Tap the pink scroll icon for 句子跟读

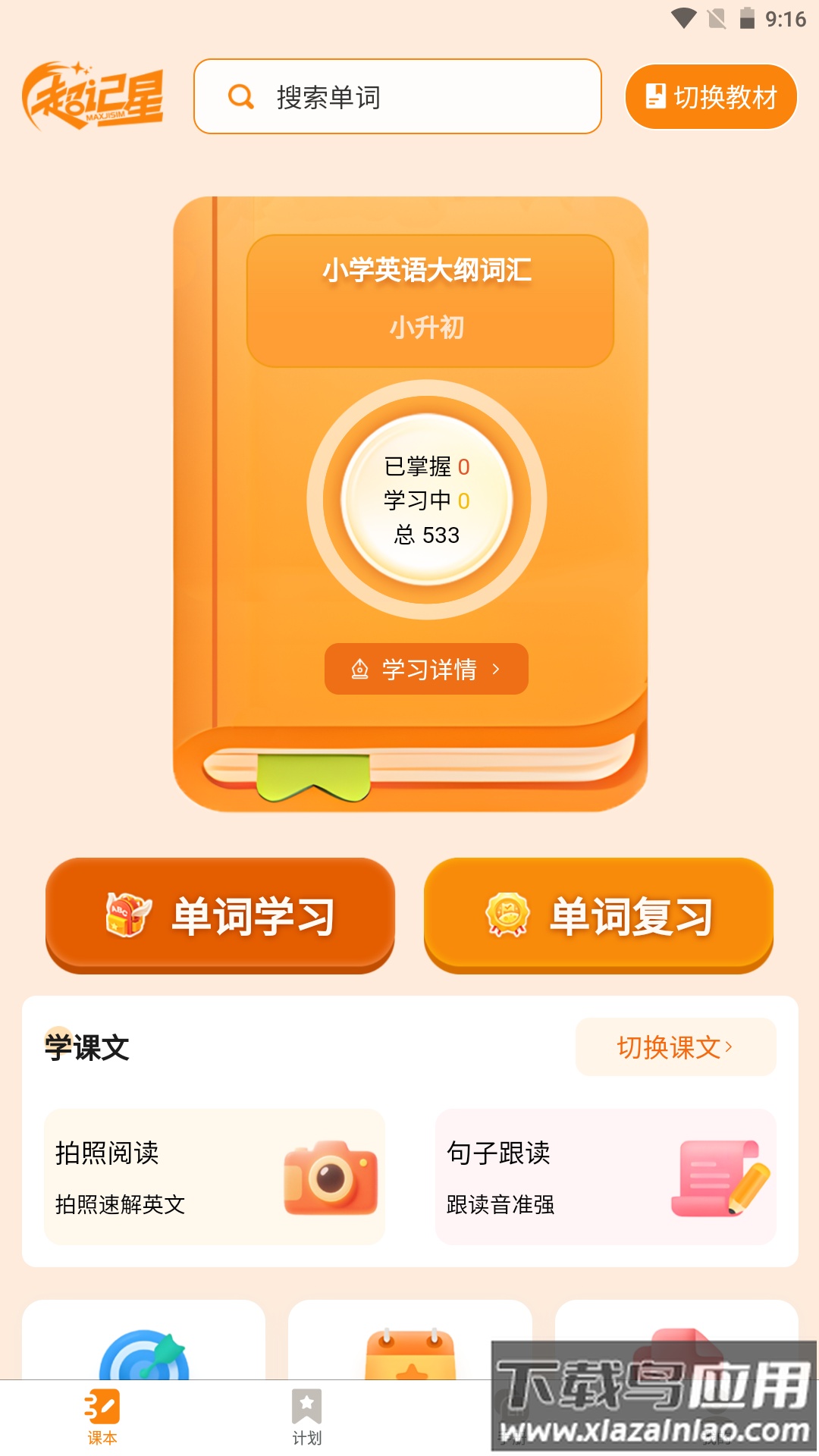717,1176
